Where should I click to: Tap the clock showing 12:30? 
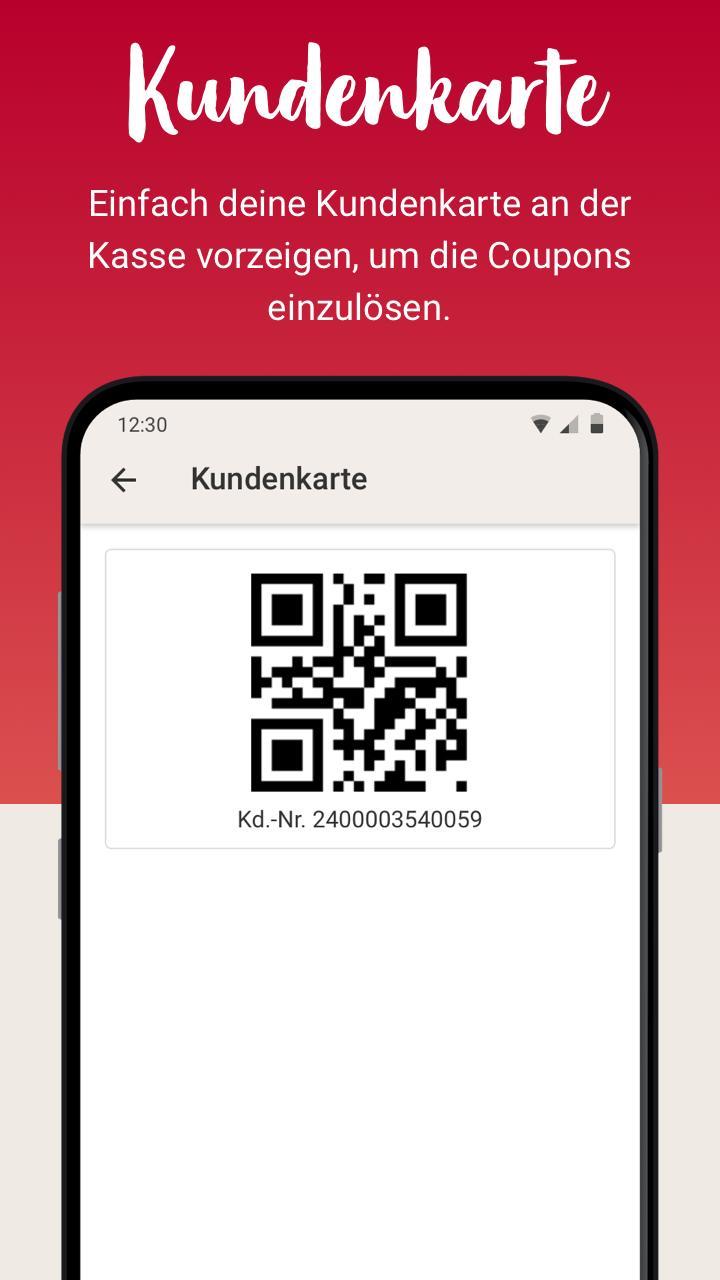click(141, 424)
